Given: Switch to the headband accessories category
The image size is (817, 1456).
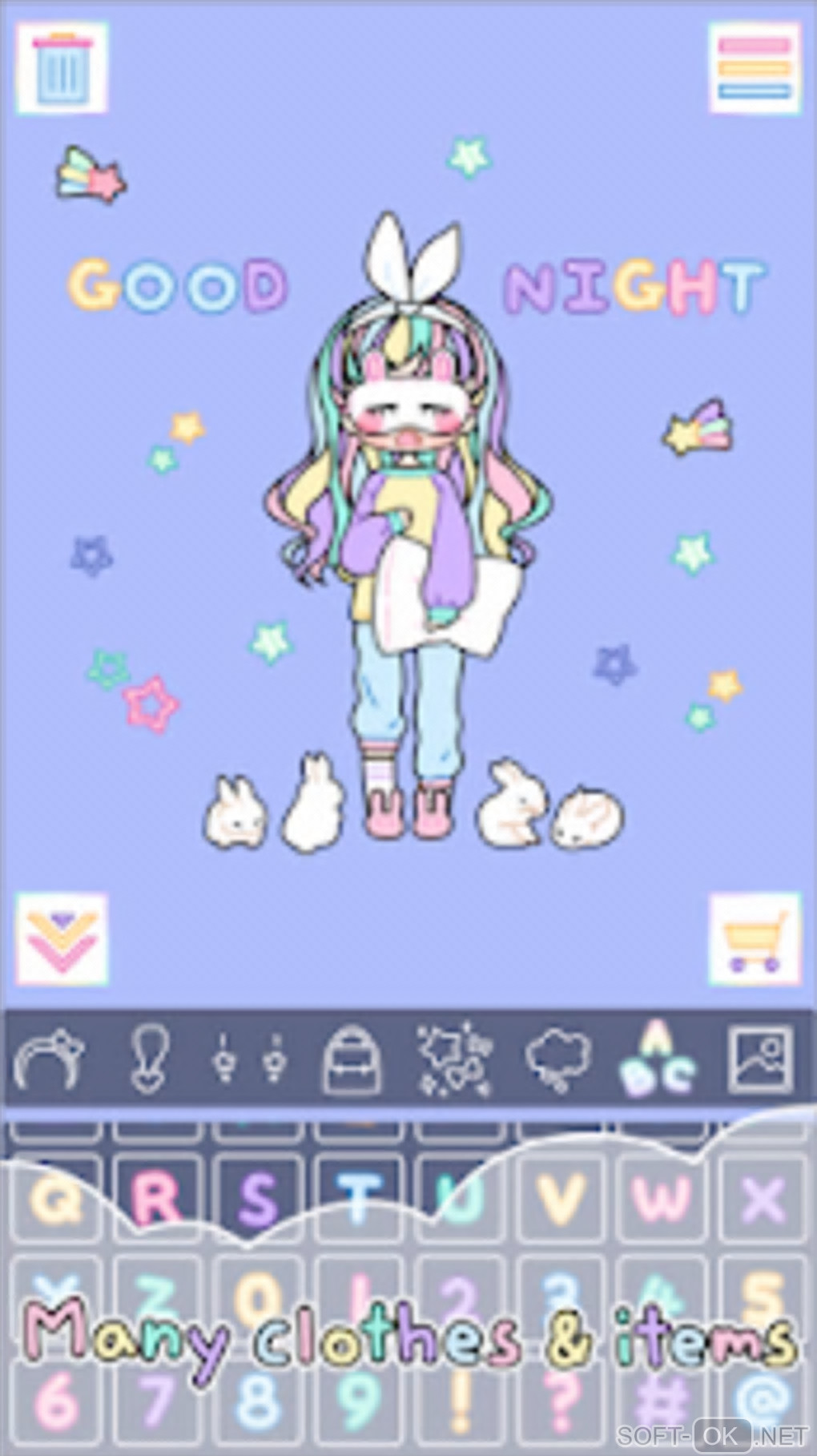Looking at the screenshot, I should (50, 1060).
